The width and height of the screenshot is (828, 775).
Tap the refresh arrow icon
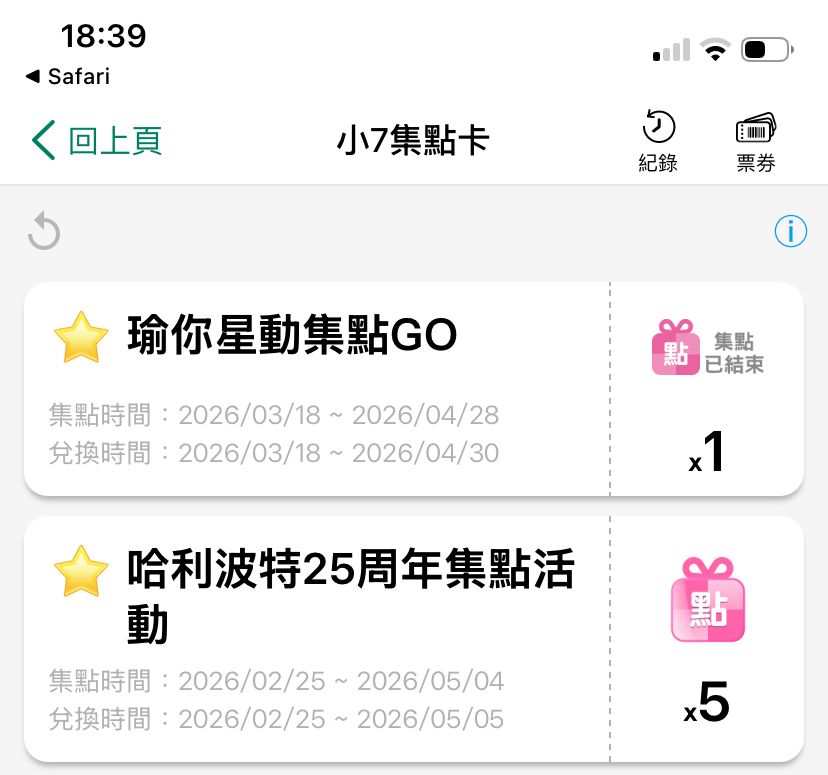point(44,233)
